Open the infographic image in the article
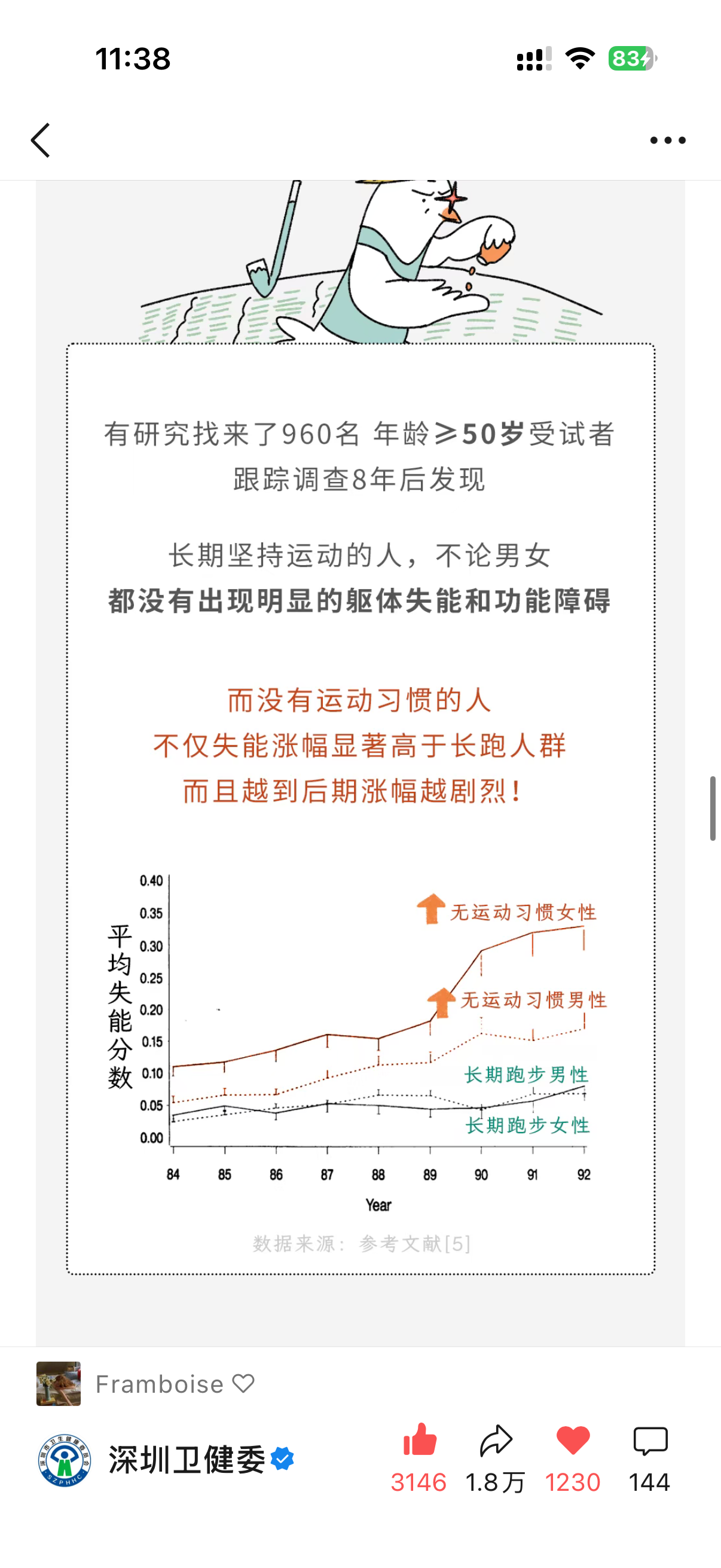Screen dimensions: 721x1568 coord(360,762)
